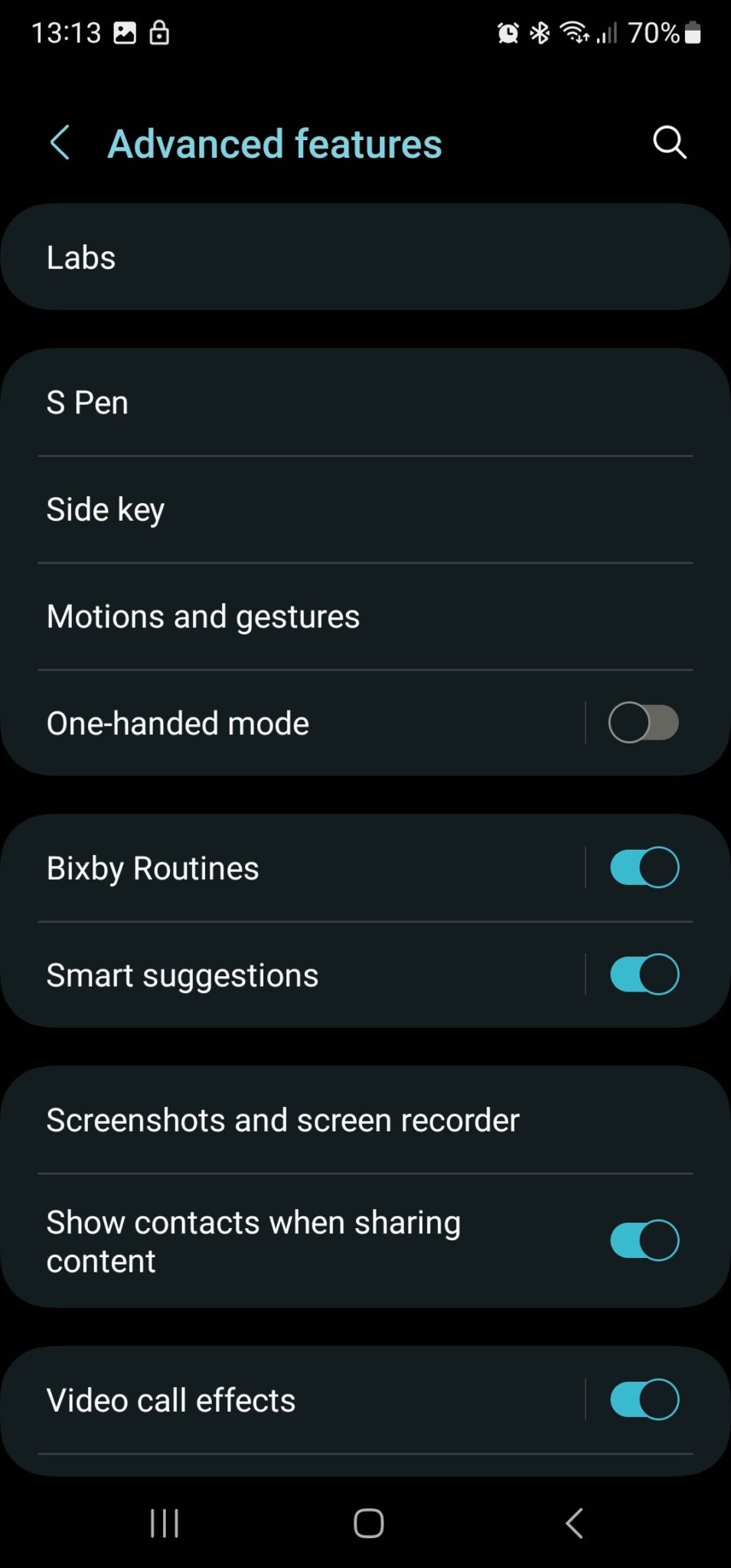Turn off Video call effects
Viewport: 731px width, 1568px height.
[x=644, y=1399]
